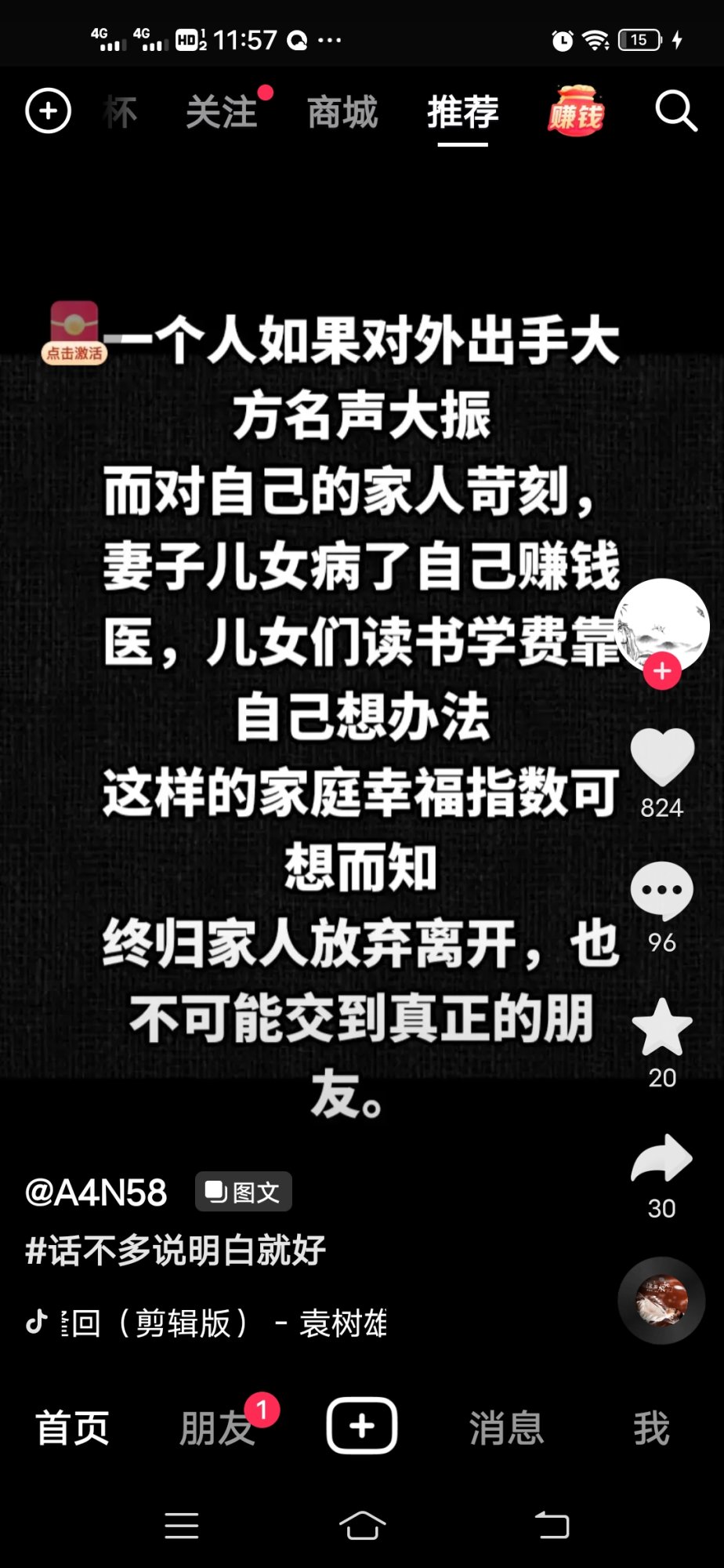Viewport: 724px width, 1568px height.
Task: Open the comments with 96 replies
Action: pyautogui.click(x=662, y=891)
